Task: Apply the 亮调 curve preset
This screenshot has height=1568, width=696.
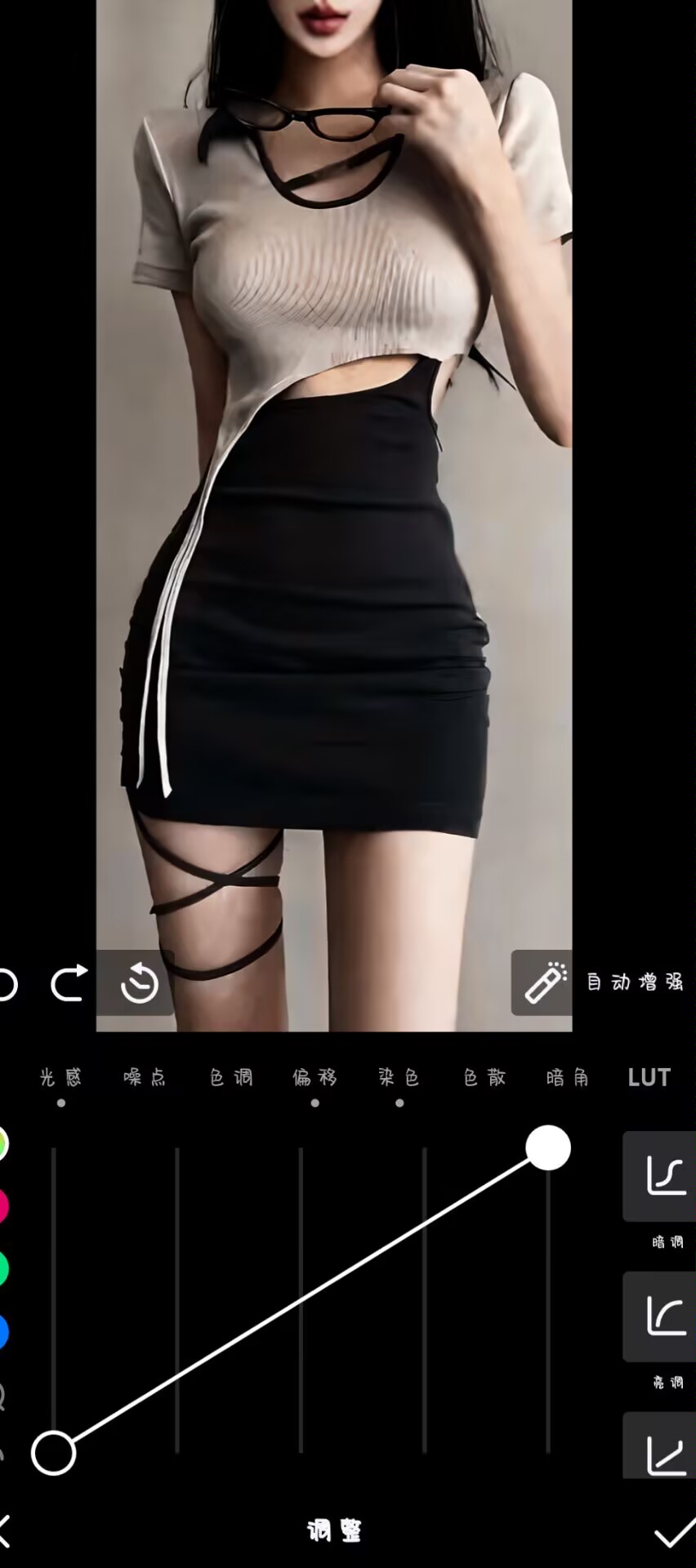Action: (663, 1316)
